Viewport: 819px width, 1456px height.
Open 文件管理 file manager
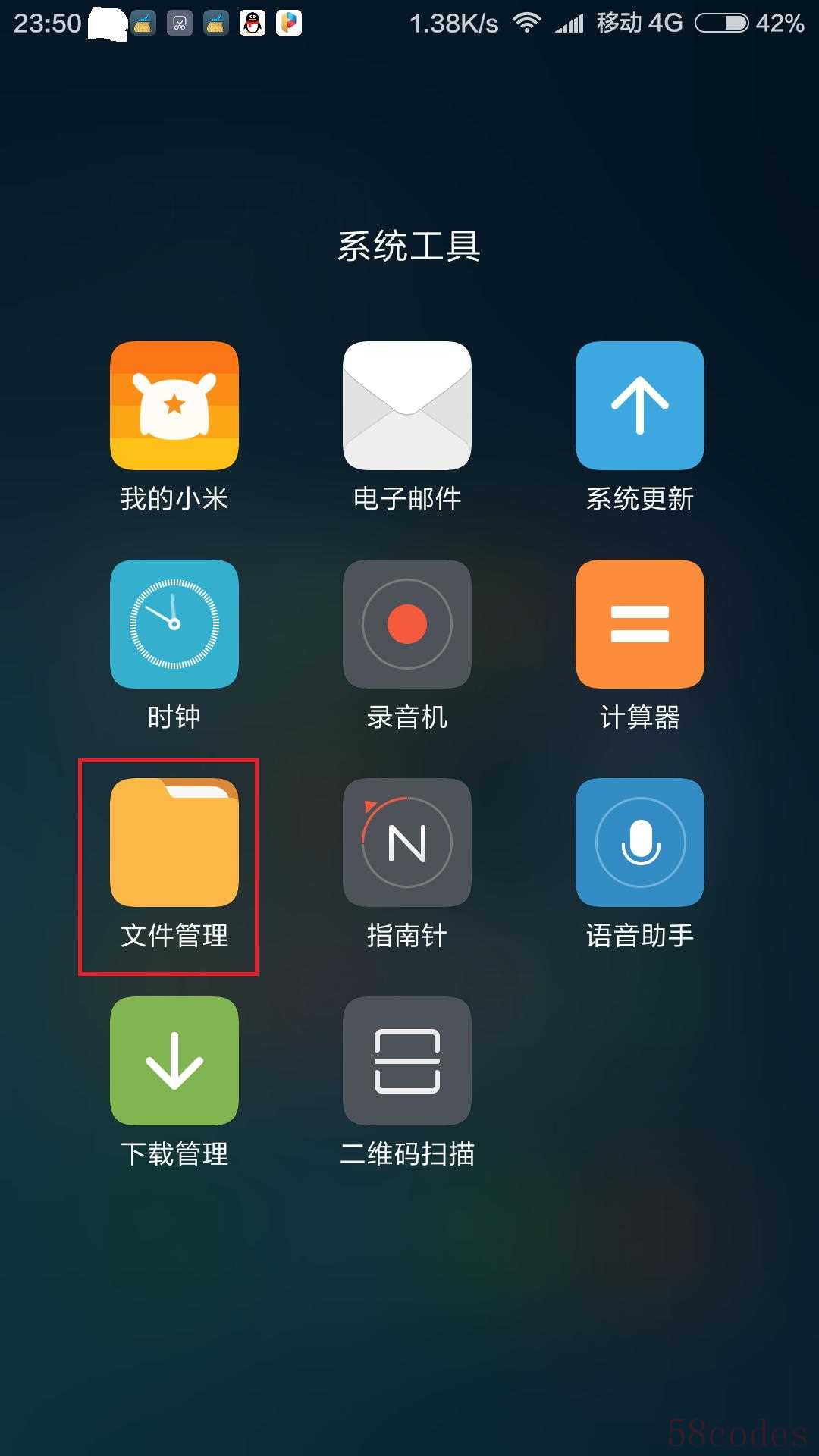pos(174,842)
